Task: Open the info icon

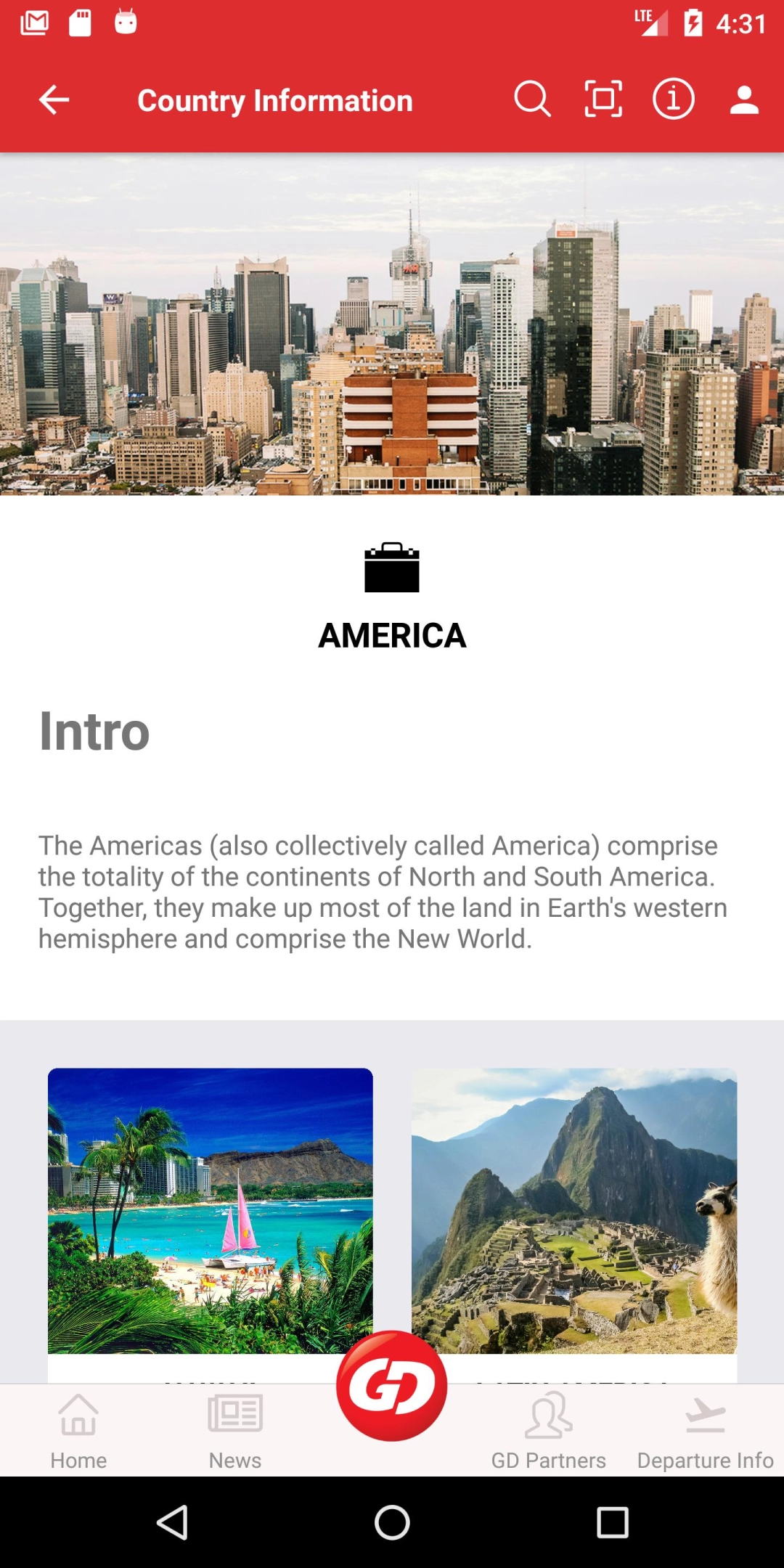Action: [x=673, y=99]
